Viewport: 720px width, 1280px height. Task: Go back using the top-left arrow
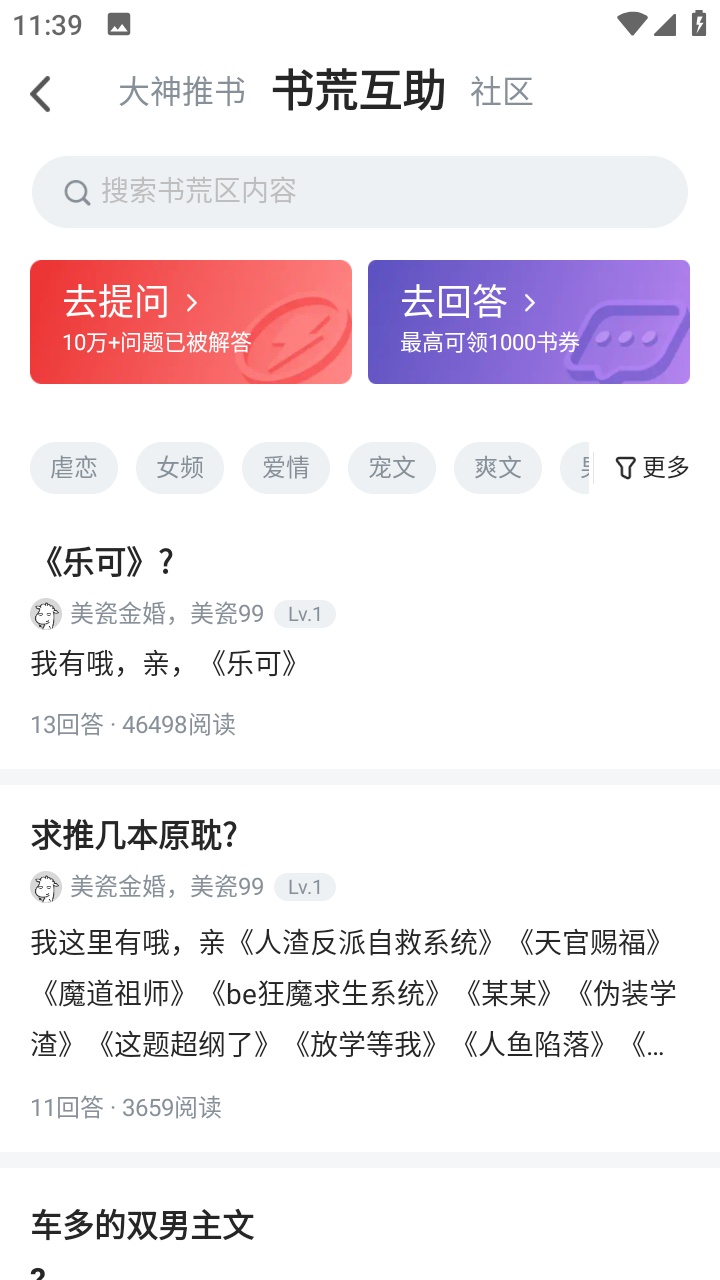pos(40,94)
